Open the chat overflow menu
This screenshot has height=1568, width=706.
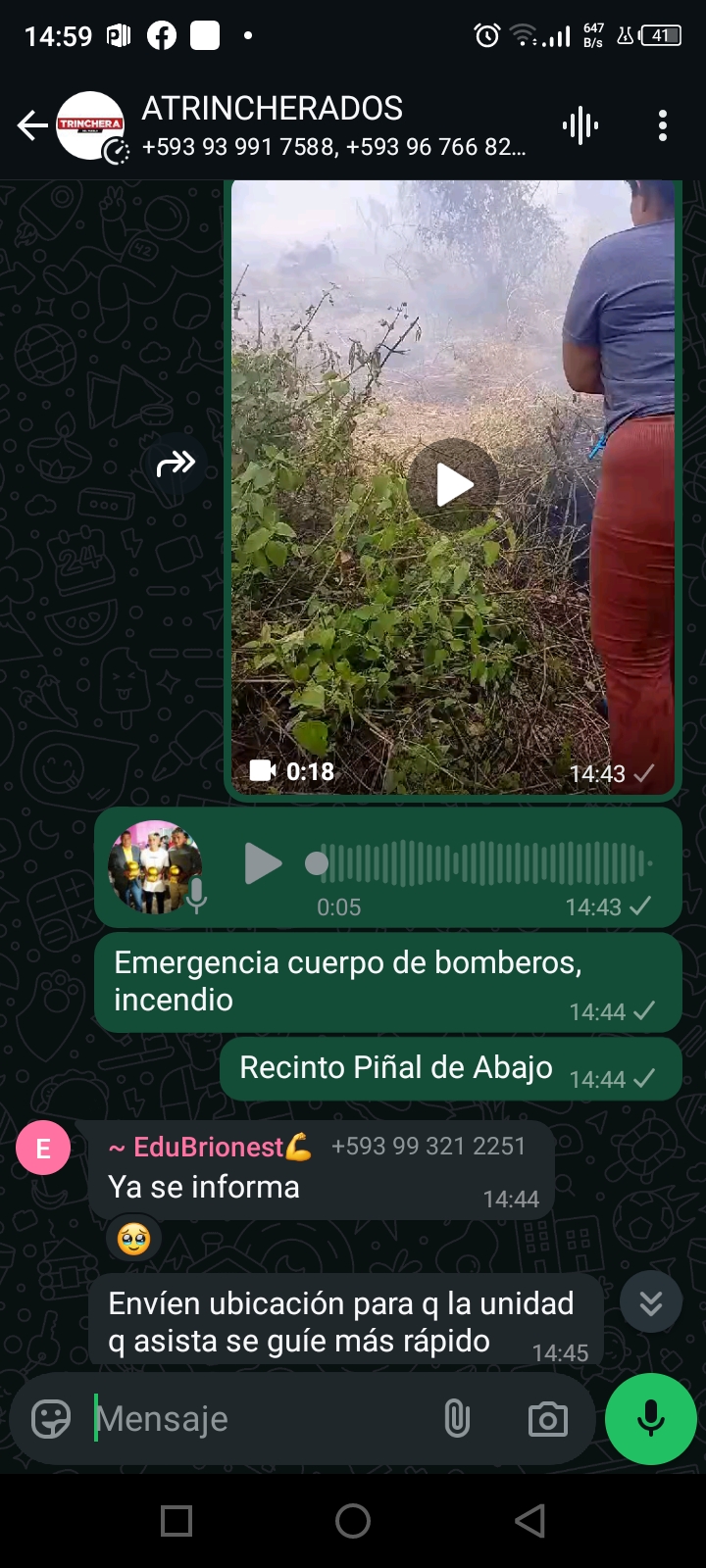(663, 126)
